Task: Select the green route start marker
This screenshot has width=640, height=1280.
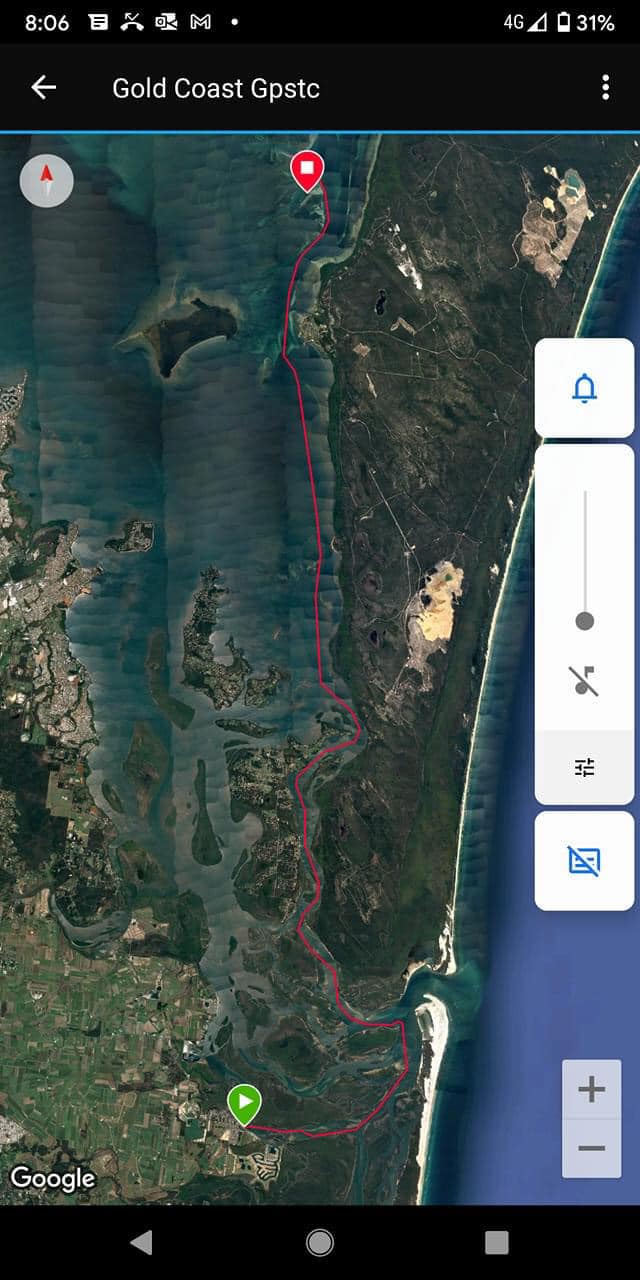Action: [244, 1105]
